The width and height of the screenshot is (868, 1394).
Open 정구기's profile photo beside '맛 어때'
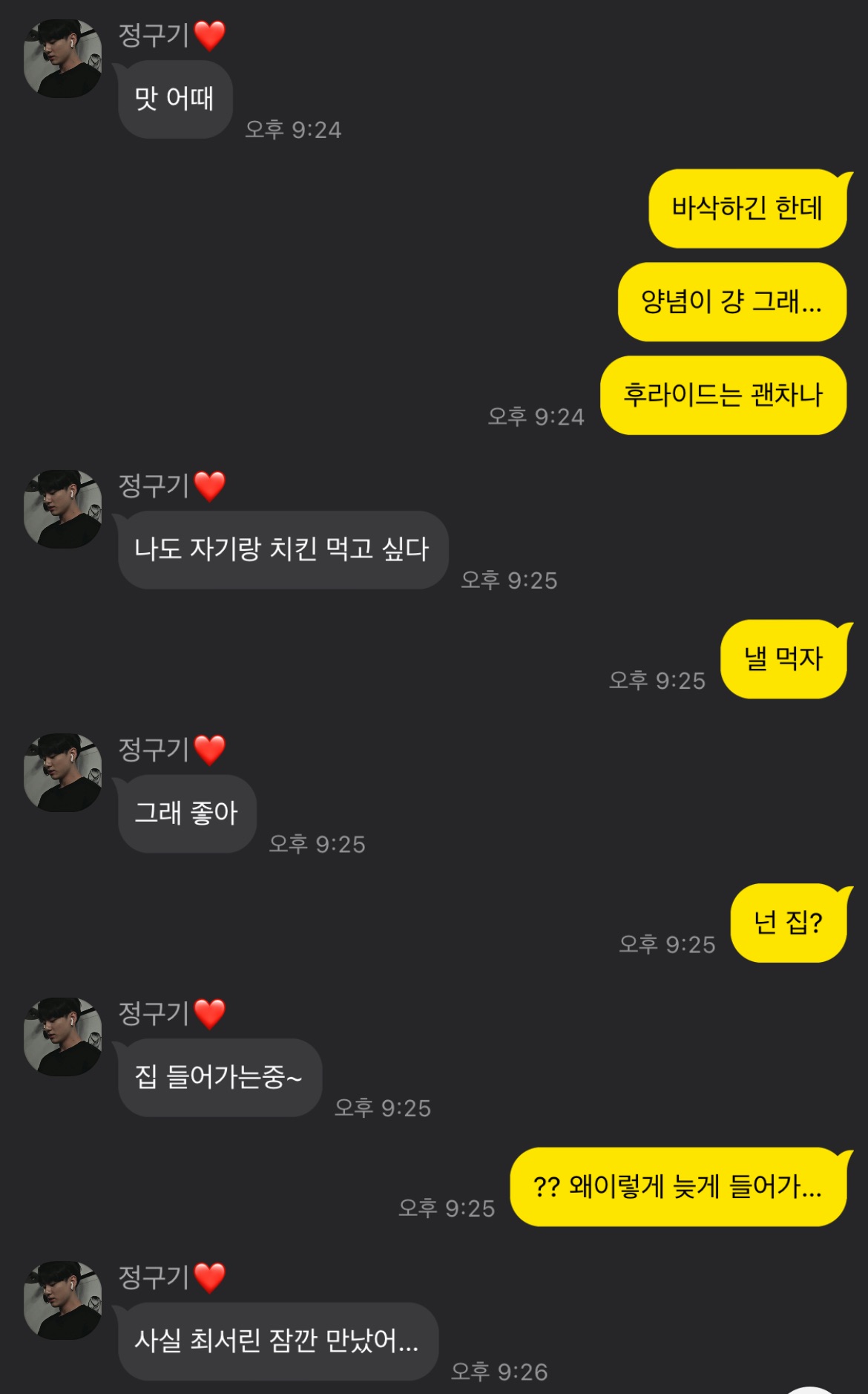[63, 59]
